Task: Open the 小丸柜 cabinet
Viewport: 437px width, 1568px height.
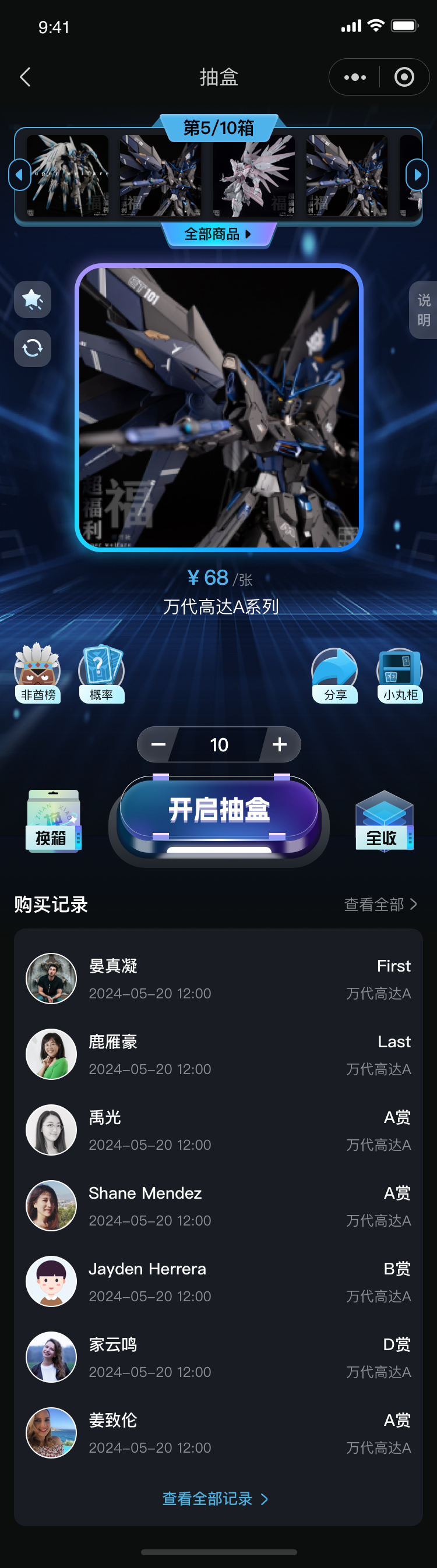Action: (x=400, y=673)
